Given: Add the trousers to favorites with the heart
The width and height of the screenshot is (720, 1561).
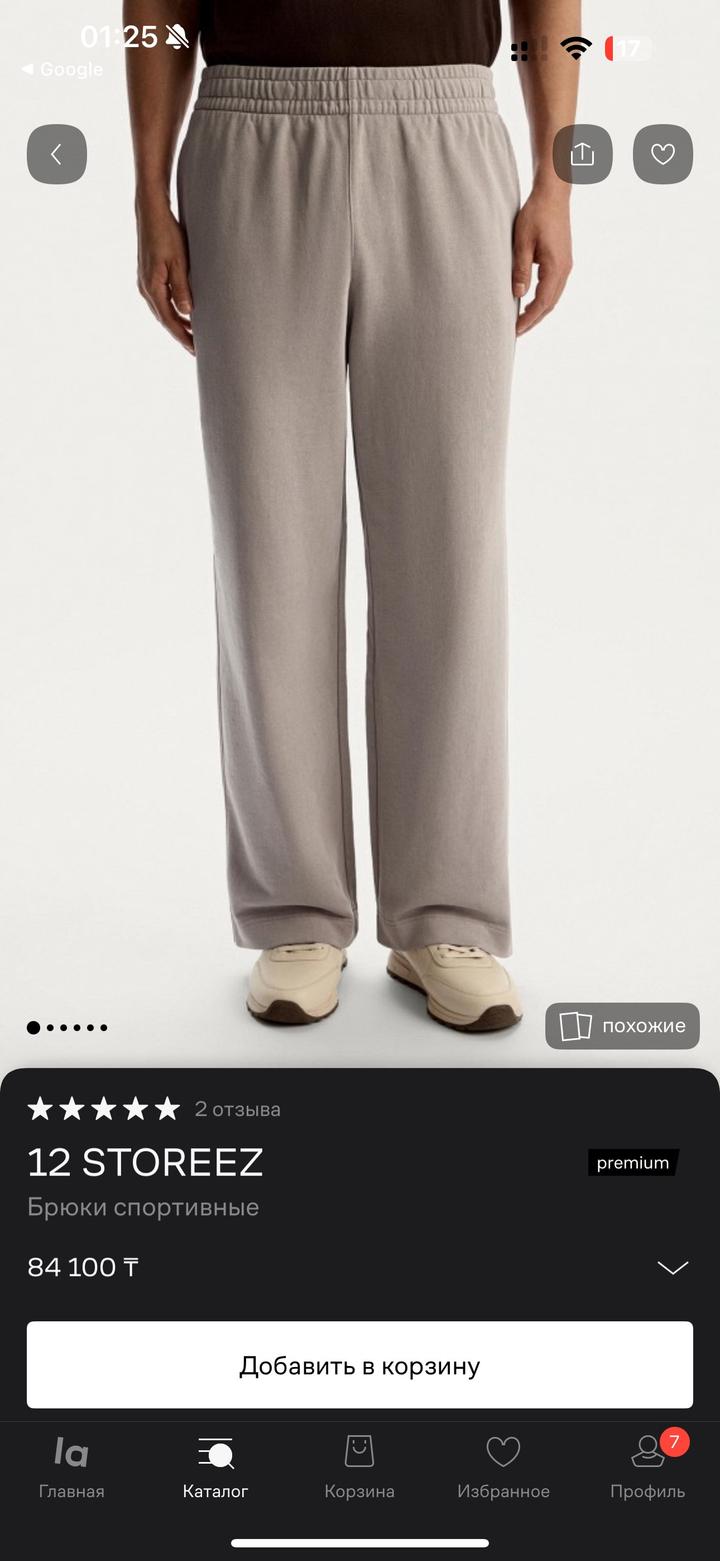Looking at the screenshot, I should click(x=662, y=154).
